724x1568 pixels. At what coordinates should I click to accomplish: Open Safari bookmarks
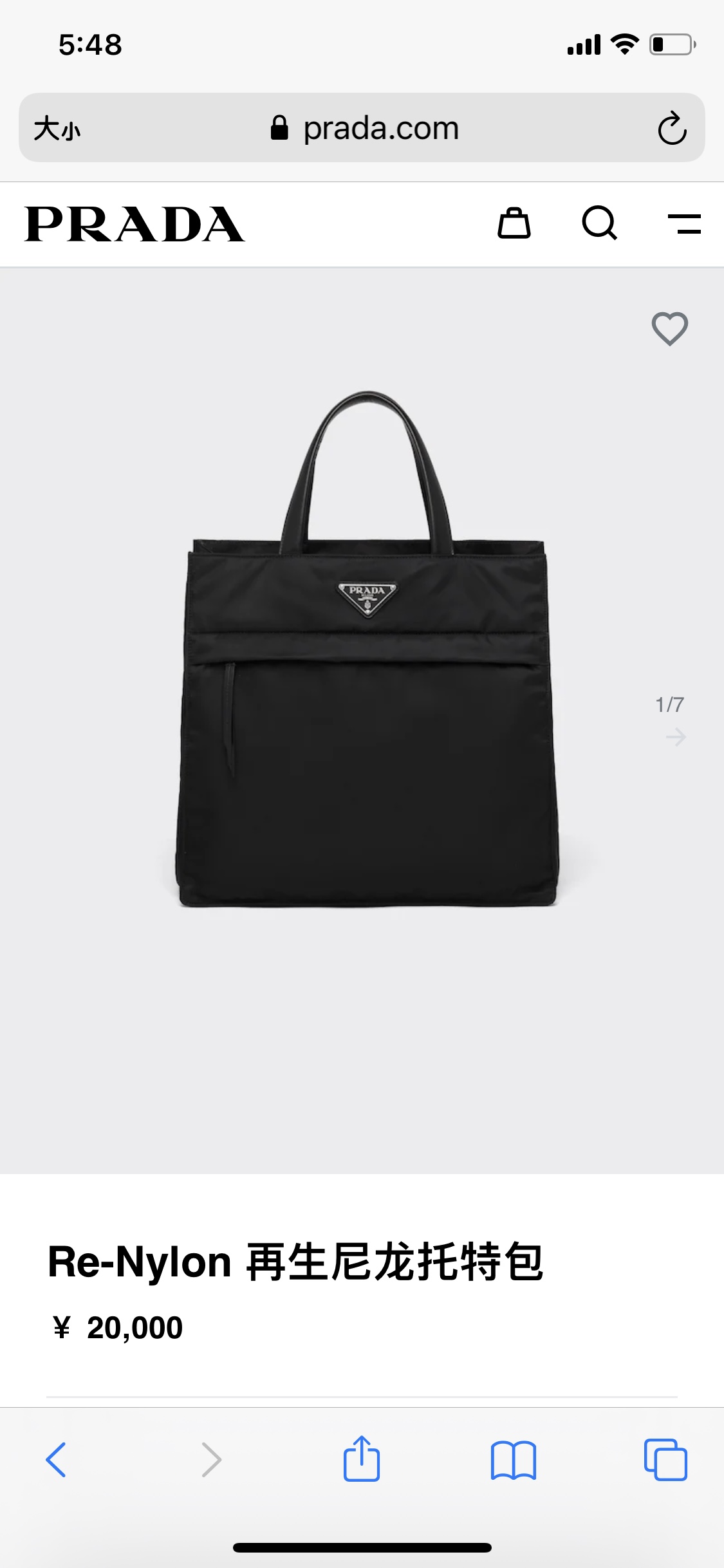(513, 1459)
